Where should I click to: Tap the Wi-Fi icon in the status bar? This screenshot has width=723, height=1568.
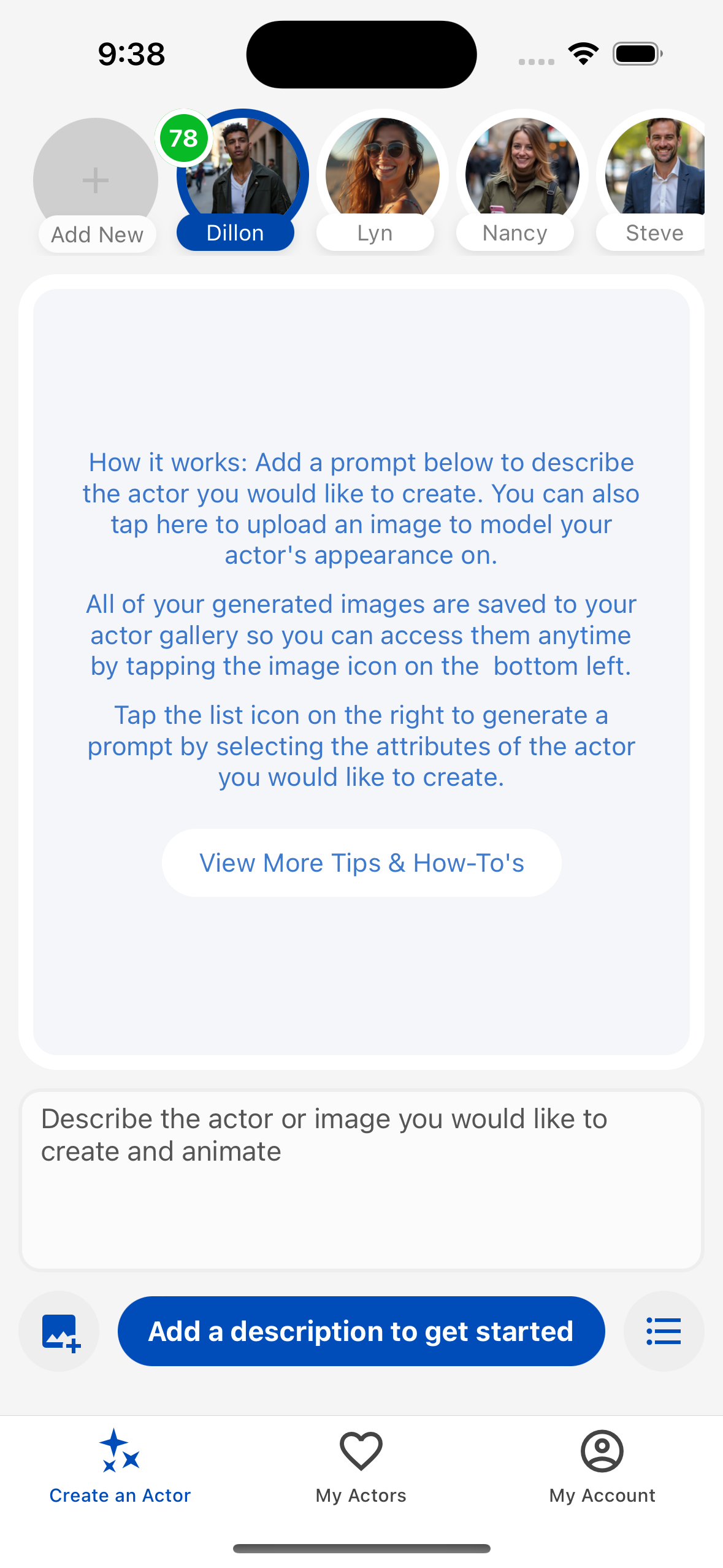click(583, 53)
